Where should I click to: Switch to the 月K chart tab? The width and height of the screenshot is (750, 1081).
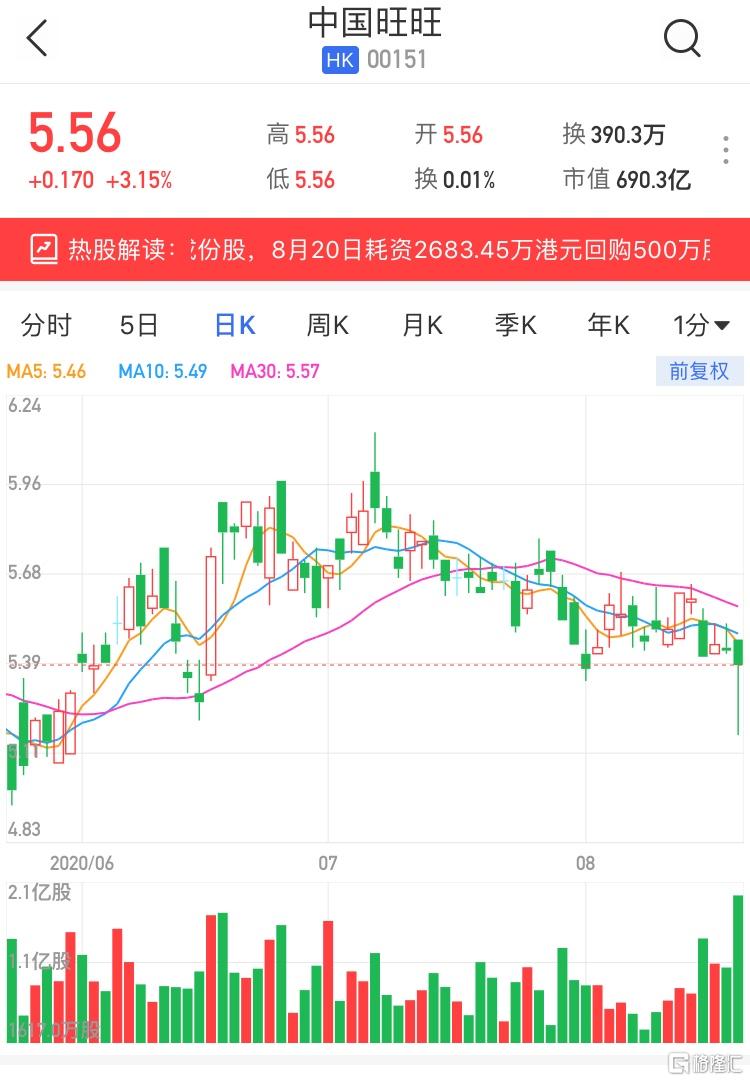(x=422, y=325)
